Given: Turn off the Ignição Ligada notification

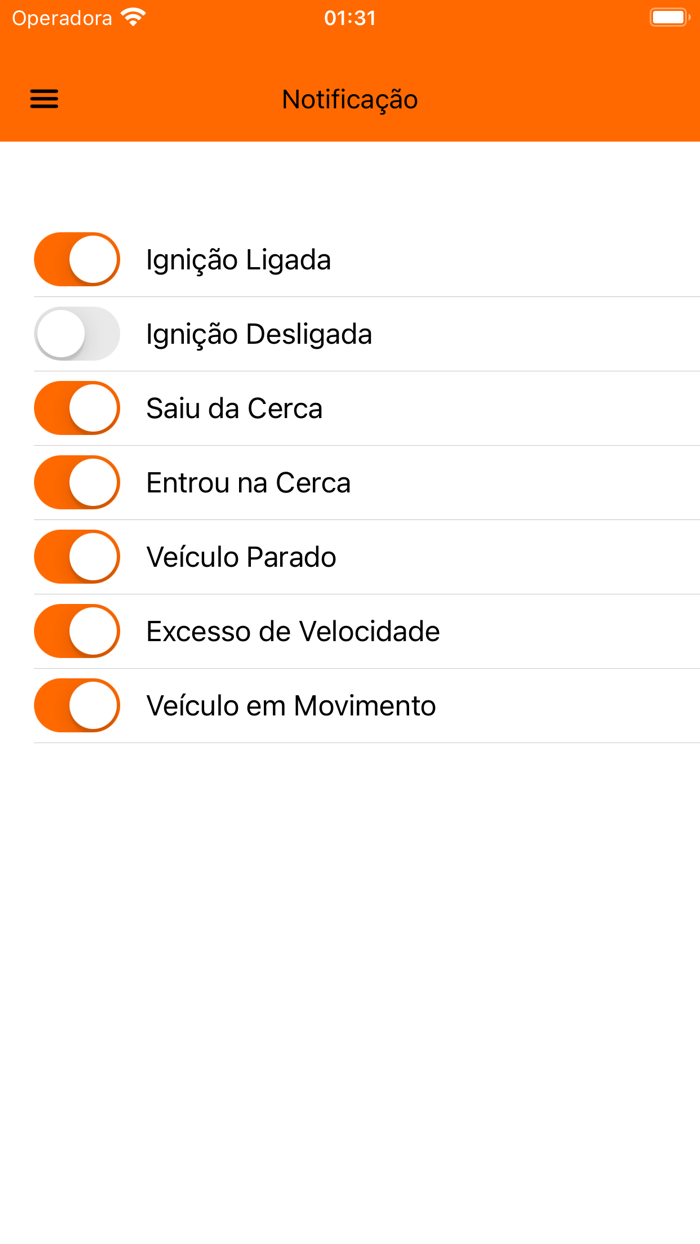Looking at the screenshot, I should 77,260.
